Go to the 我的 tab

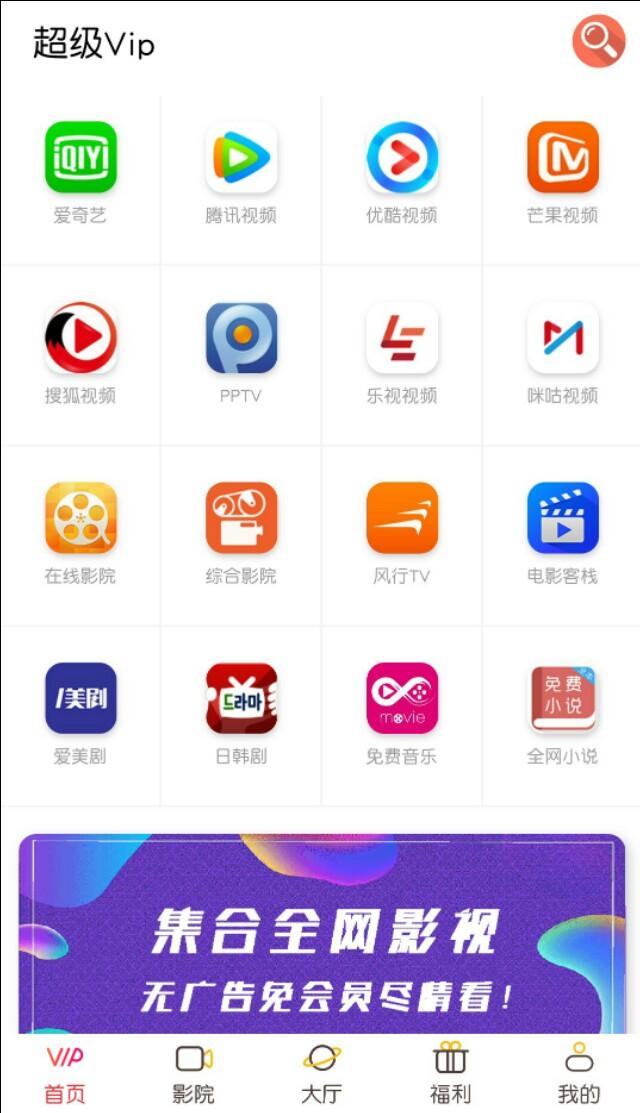(x=578, y=1073)
